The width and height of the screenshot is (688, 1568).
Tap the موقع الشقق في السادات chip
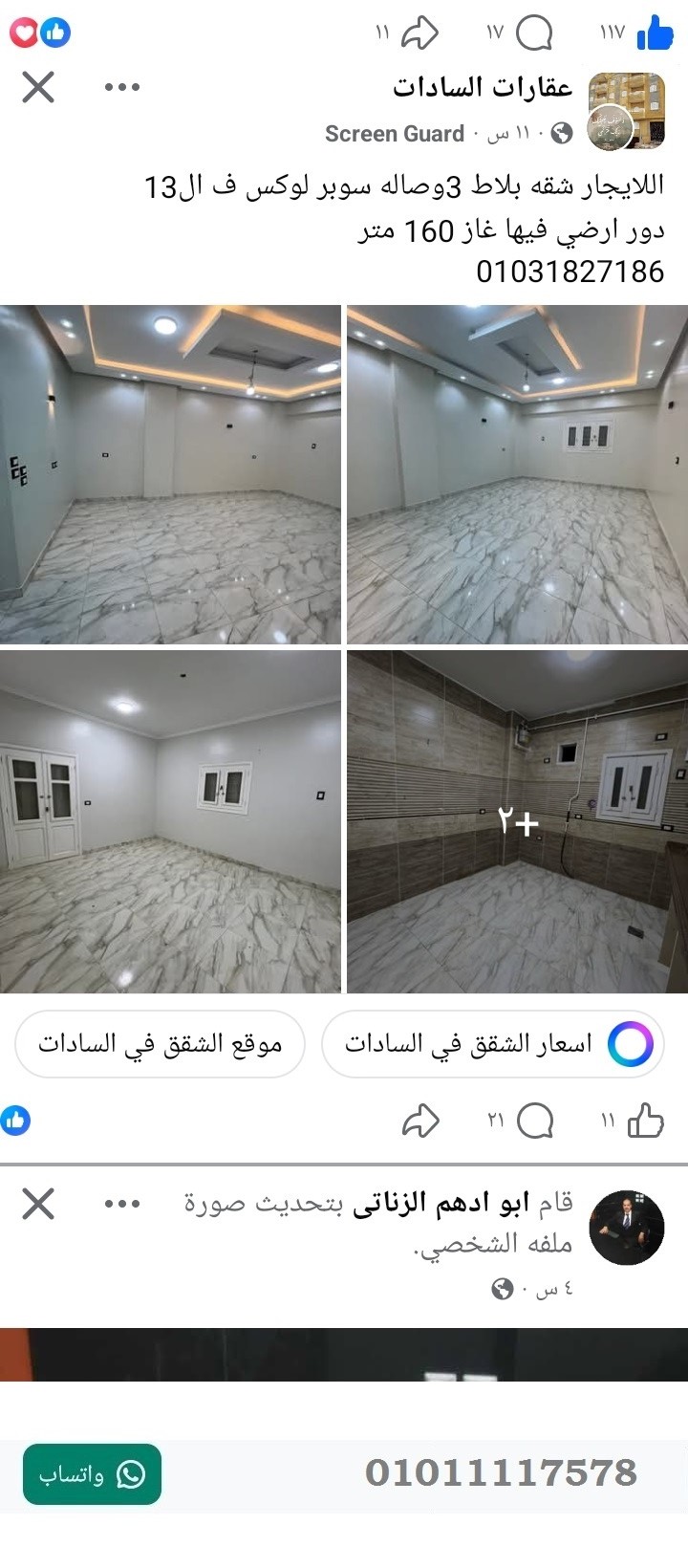coord(158,1044)
